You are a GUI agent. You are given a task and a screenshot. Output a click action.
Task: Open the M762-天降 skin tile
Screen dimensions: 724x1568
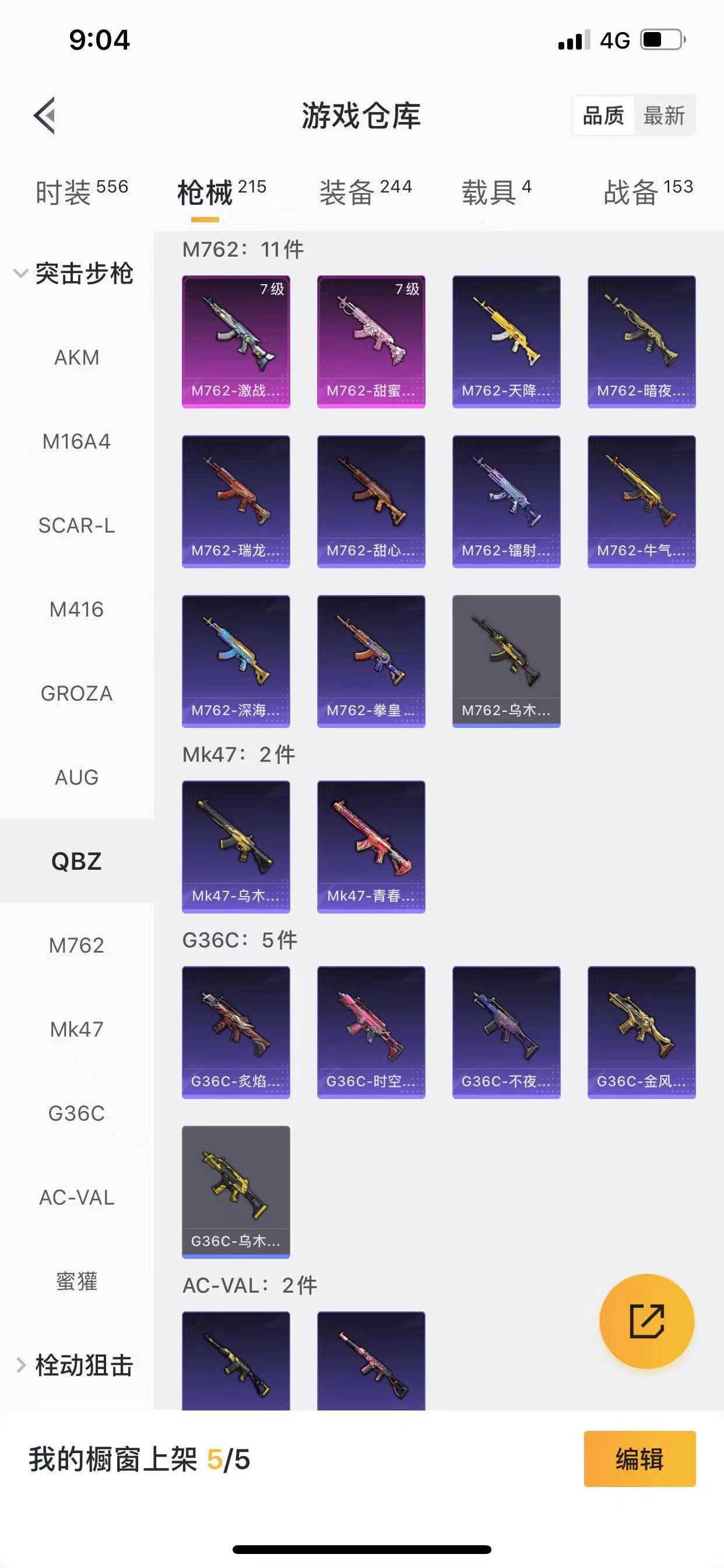[506, 341]
